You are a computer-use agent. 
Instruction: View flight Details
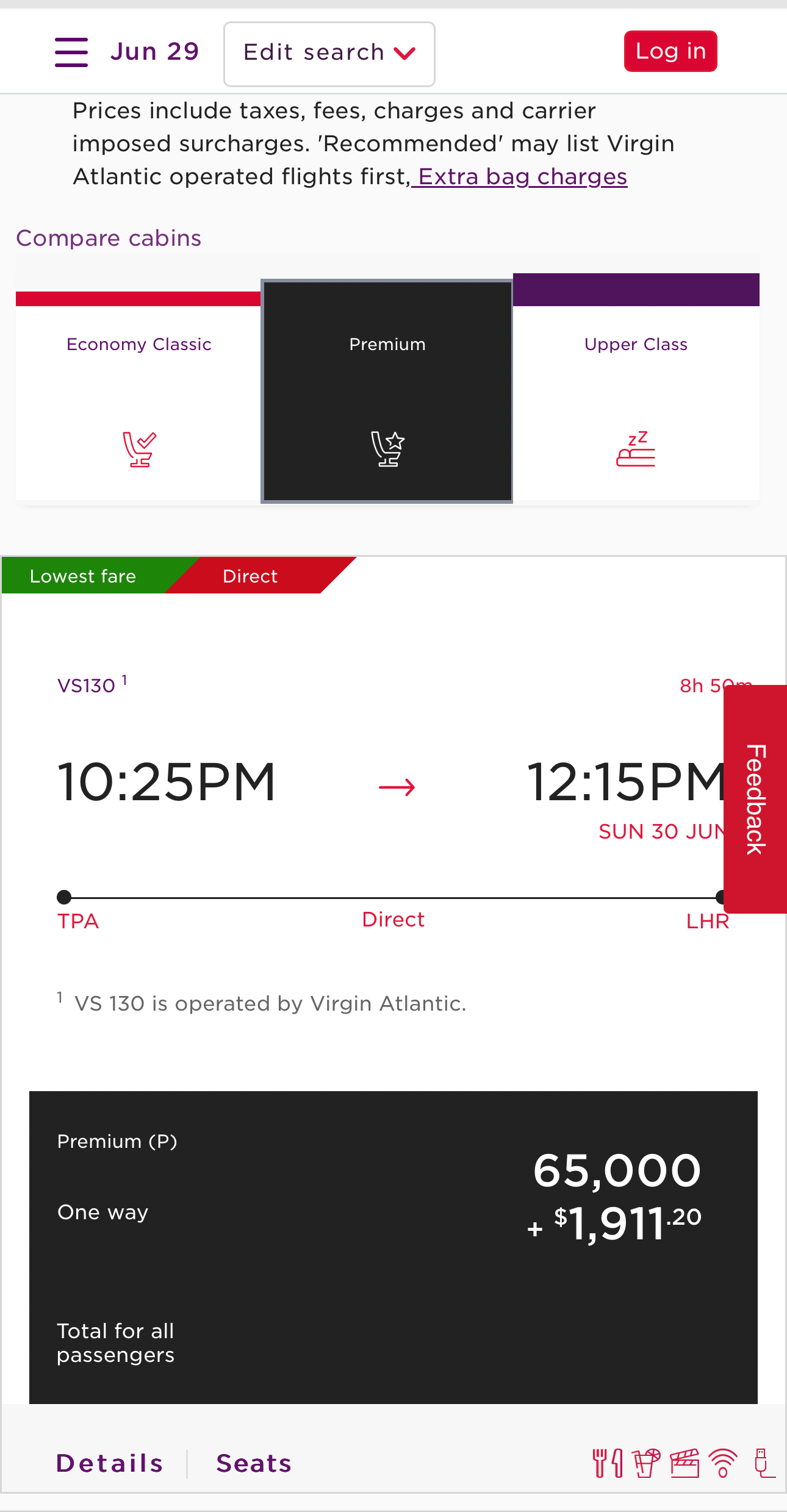coord(110,1464)
